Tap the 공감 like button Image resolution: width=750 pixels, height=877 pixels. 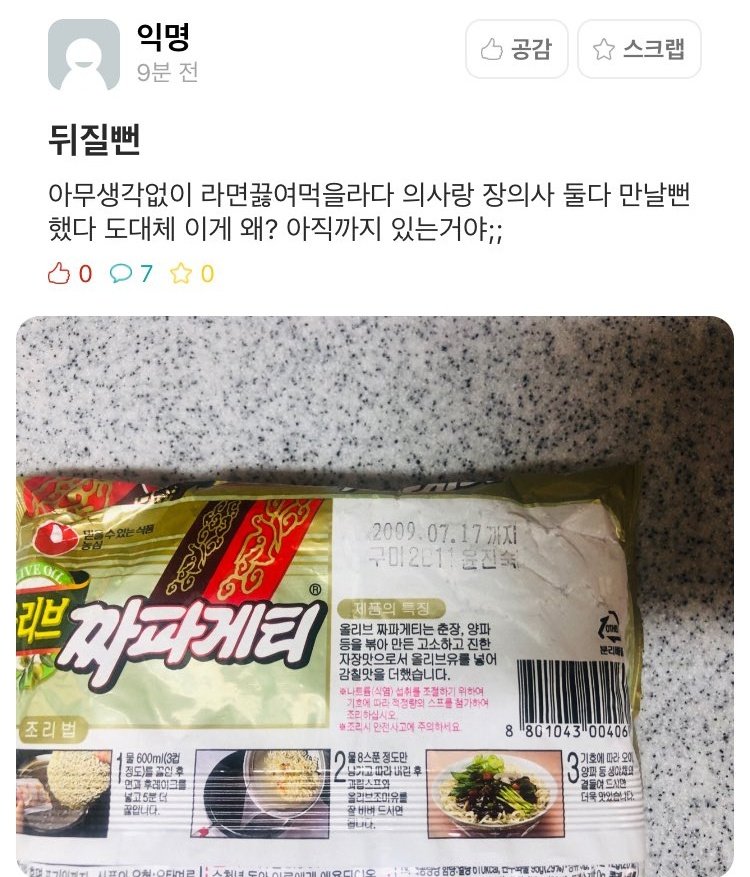(x=516, y=50)
